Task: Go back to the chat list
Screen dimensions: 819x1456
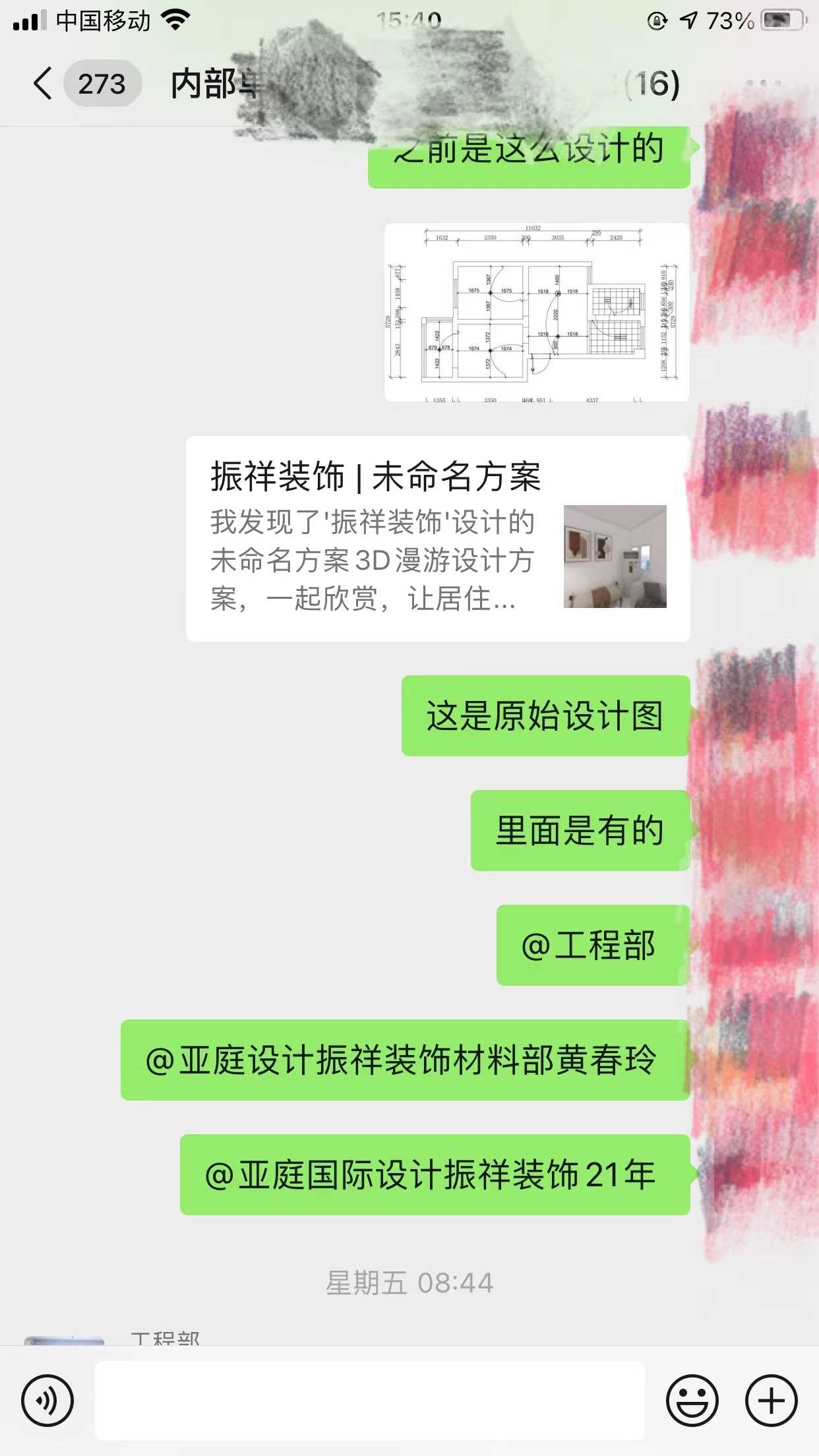Action: (44, 84)
